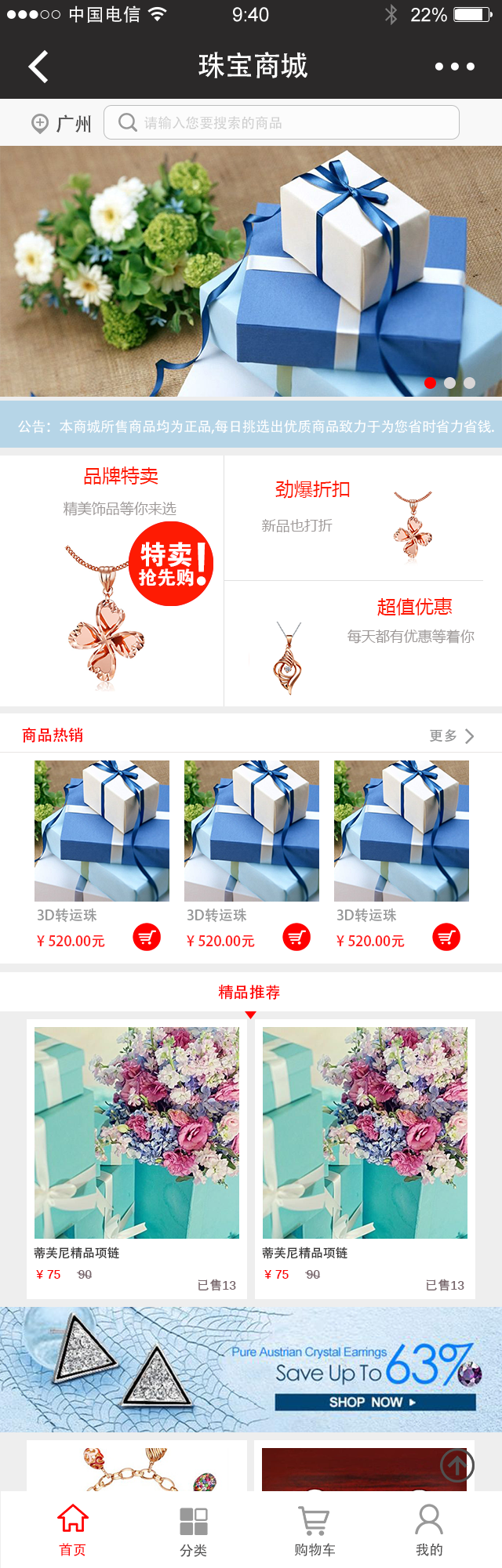Open the 购物车 tab
This screenshot has width=502, height=1568.
coord(315,1529)
